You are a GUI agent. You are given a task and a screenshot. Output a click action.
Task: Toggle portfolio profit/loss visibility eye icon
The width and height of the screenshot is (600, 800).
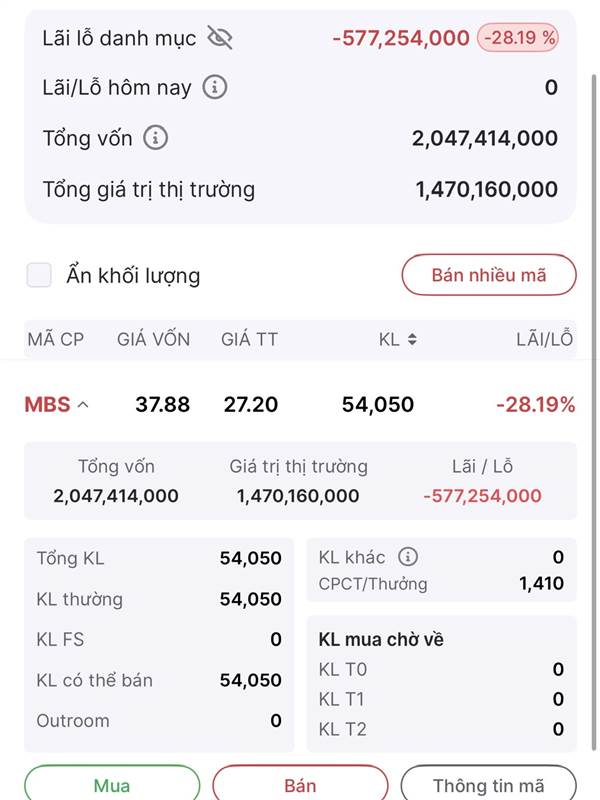click(220, 38)
